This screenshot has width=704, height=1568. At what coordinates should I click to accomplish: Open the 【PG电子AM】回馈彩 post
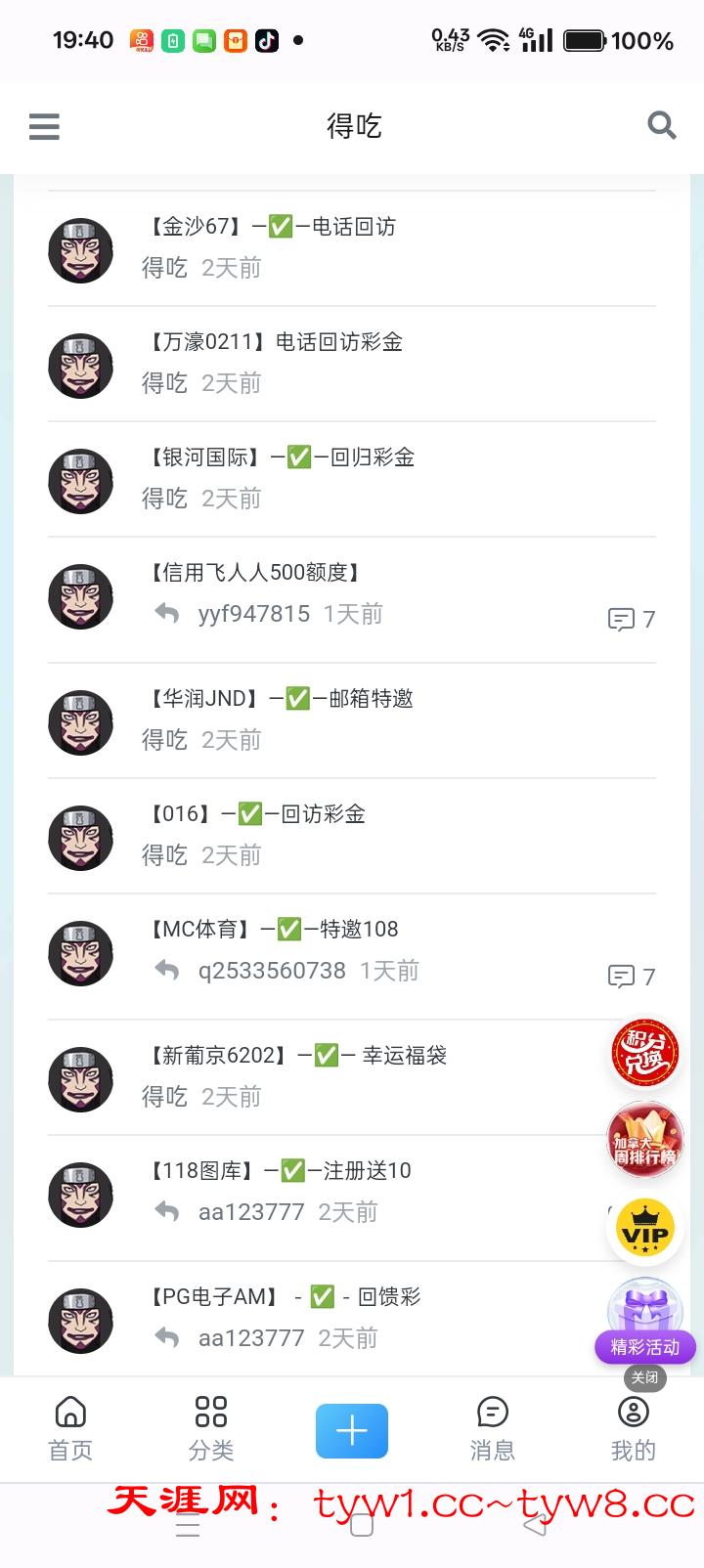click(x=284, y=1297)
